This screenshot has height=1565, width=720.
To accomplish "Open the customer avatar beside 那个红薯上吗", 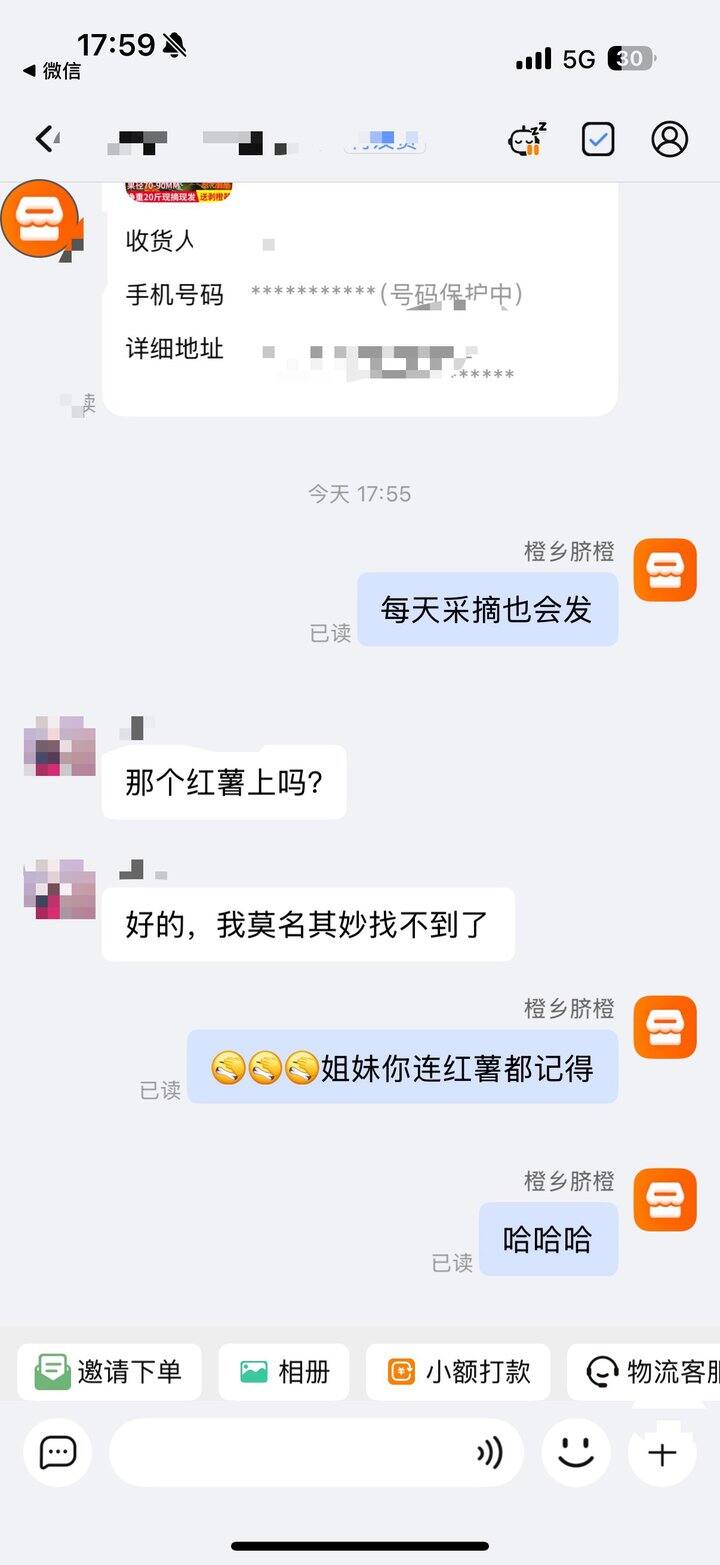I will click(x=60, y=746).
